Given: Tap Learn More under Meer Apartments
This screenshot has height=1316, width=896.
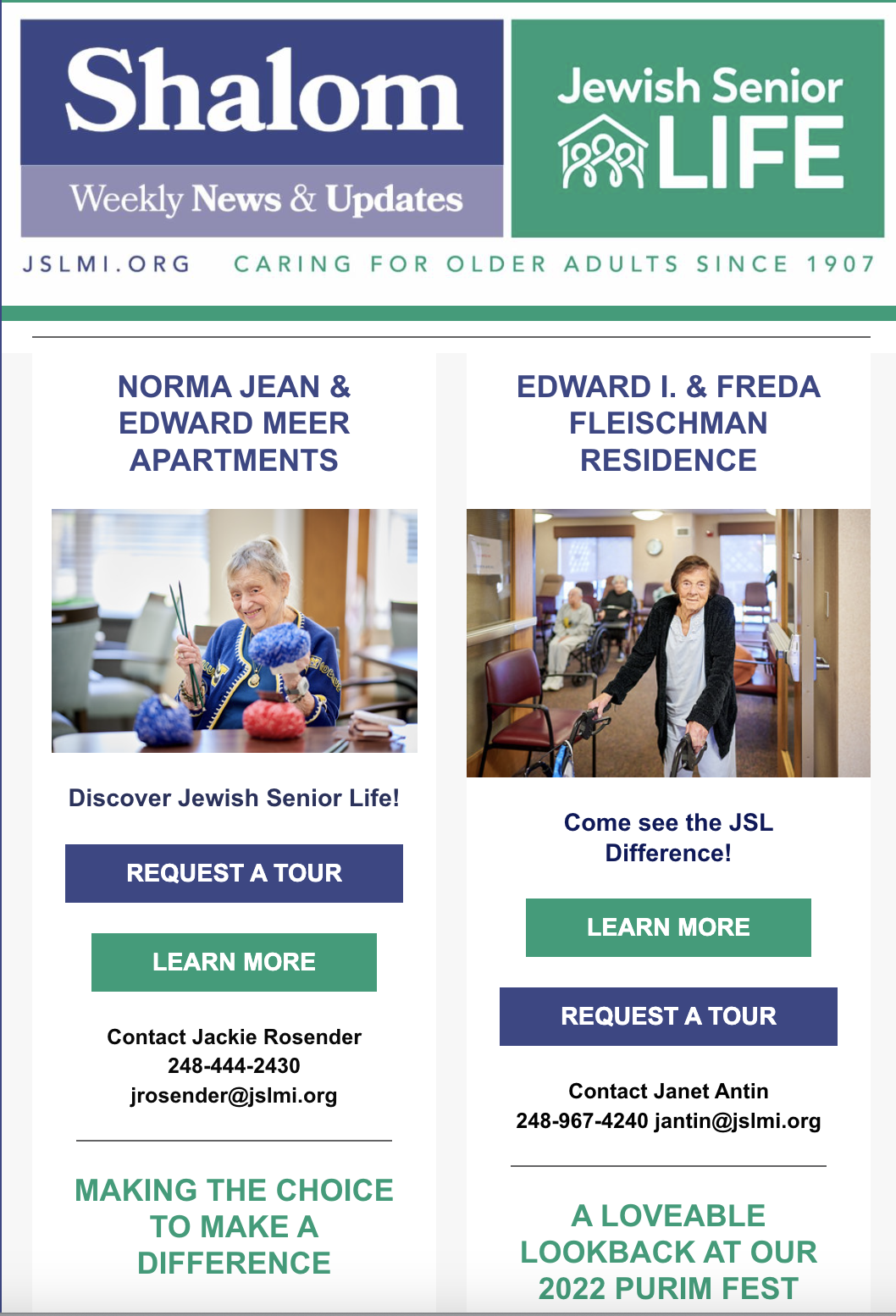Looking at the screenshot, I should tap(234, 962).
